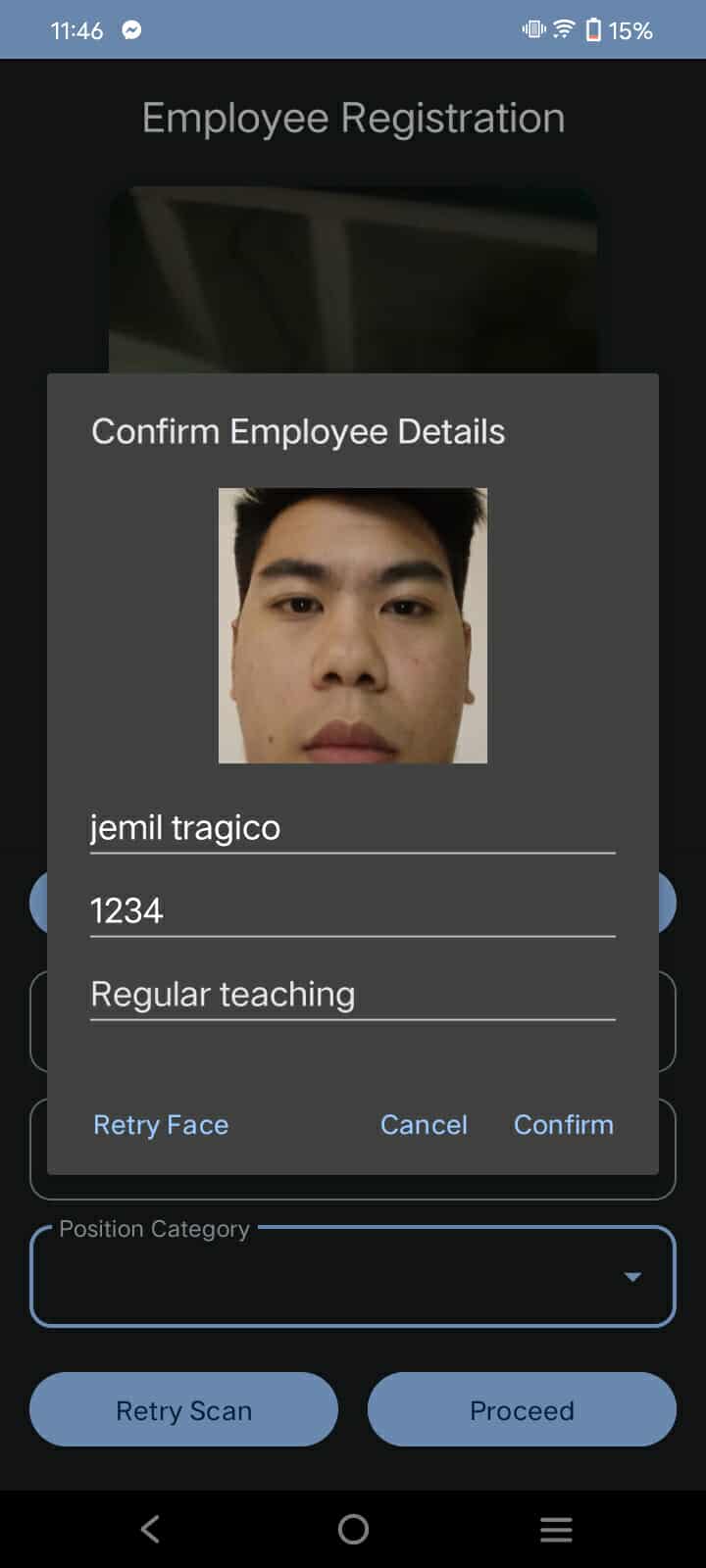Edit the 'Regular teaching' field
The height and width of the screenshot is (1568, 706).
353,995
